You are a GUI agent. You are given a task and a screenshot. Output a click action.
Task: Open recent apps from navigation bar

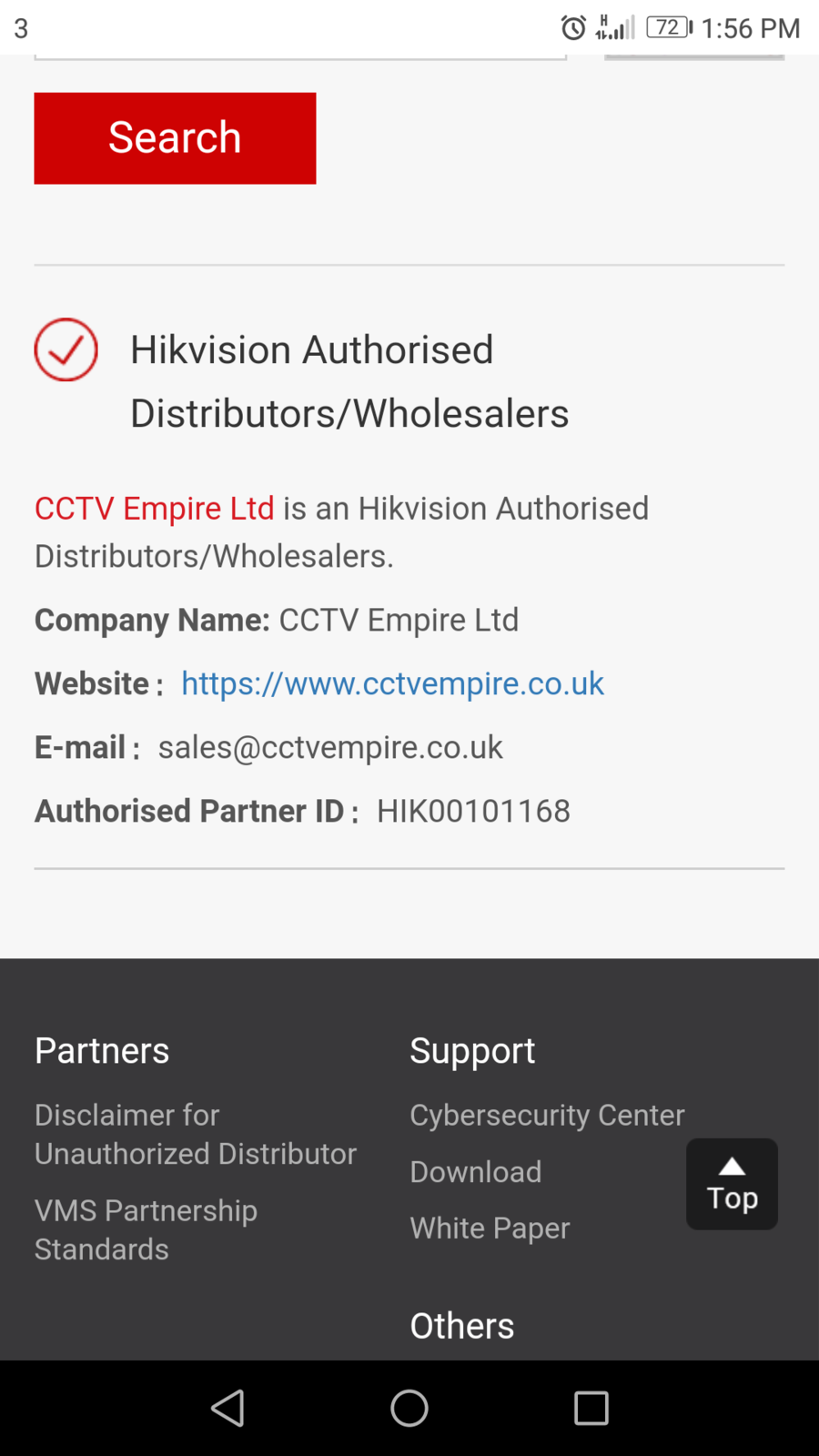tap(591, 1408)
